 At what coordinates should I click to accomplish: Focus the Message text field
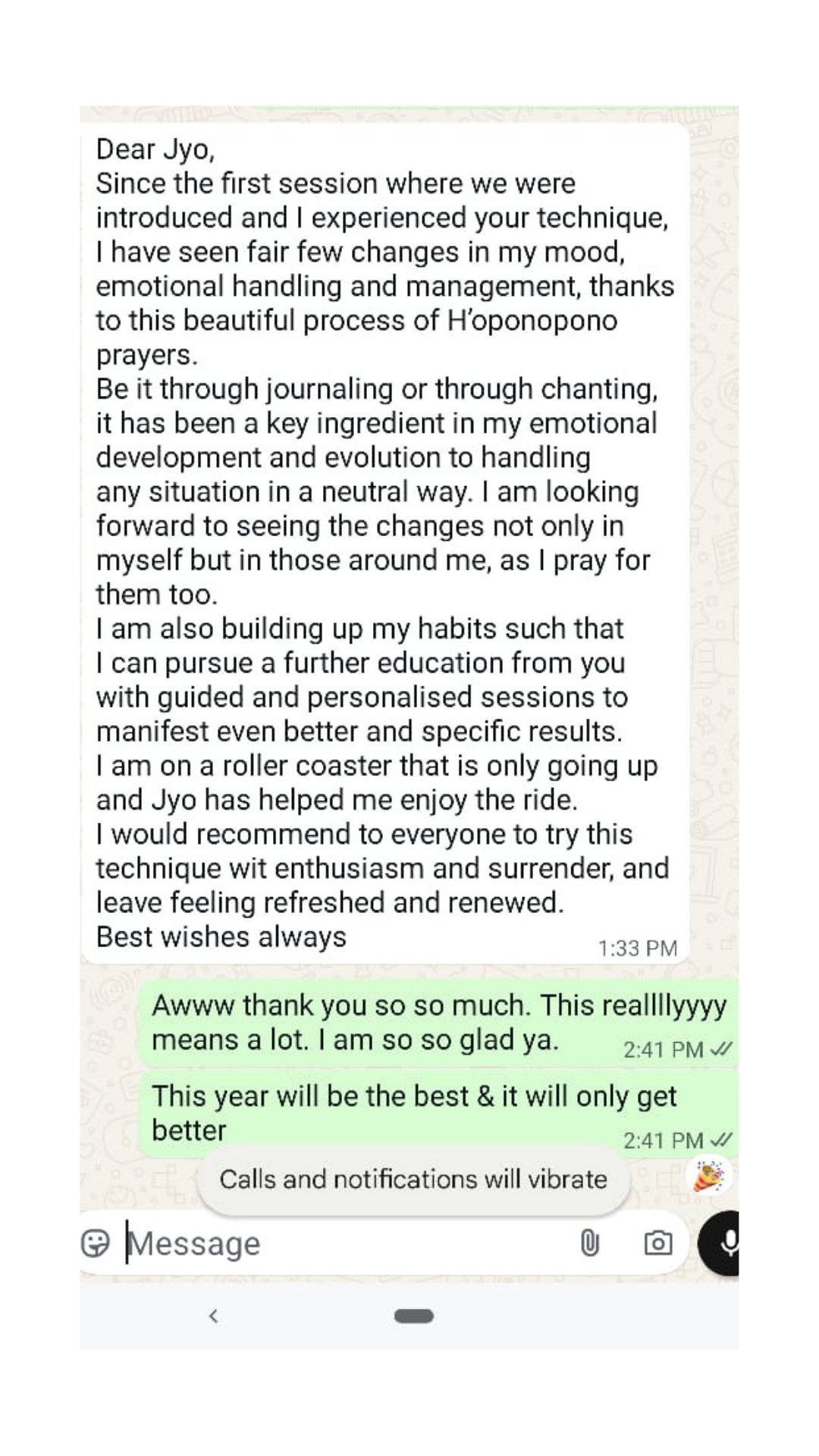coord(341,1244)
